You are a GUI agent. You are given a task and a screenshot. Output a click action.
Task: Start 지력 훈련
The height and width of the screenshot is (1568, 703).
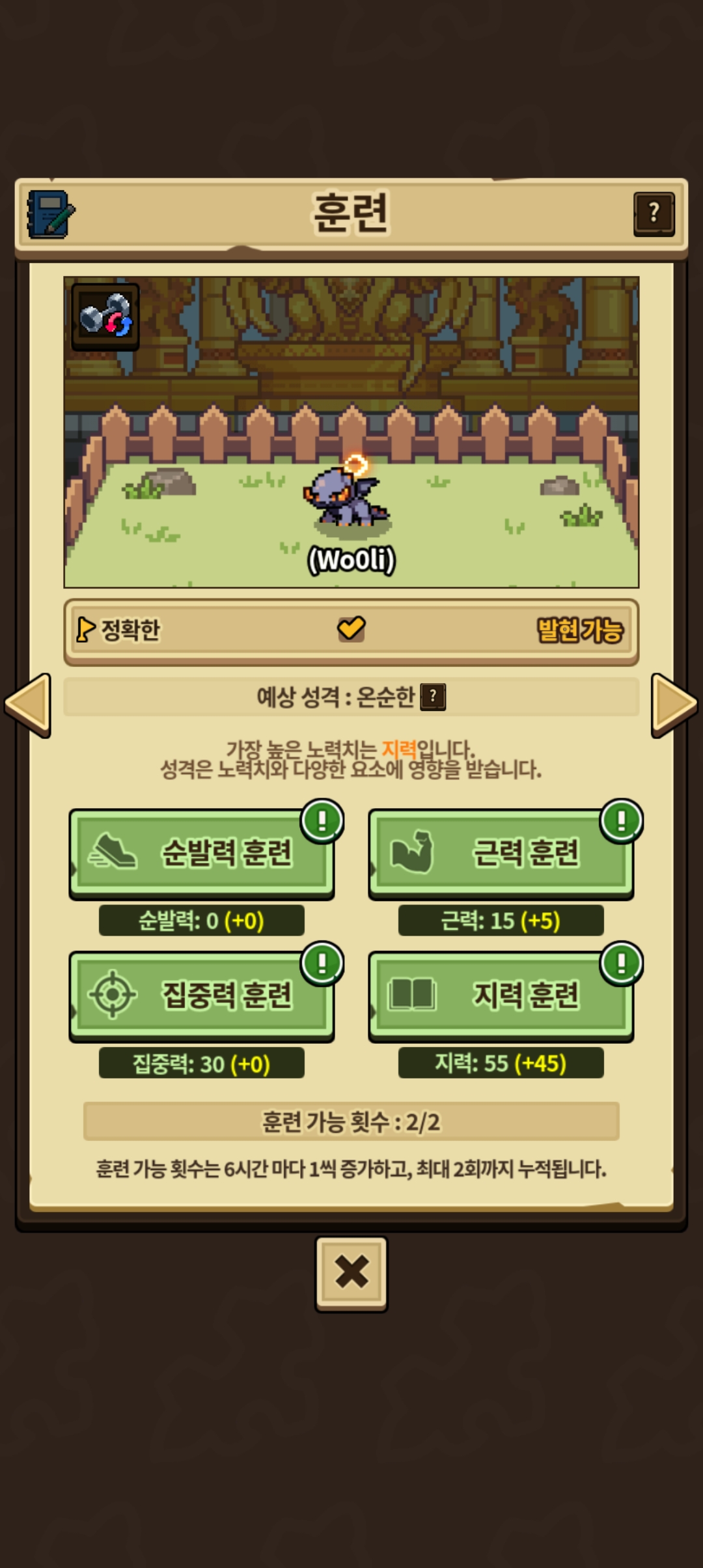pyautogui.click(x=501, y=995)
